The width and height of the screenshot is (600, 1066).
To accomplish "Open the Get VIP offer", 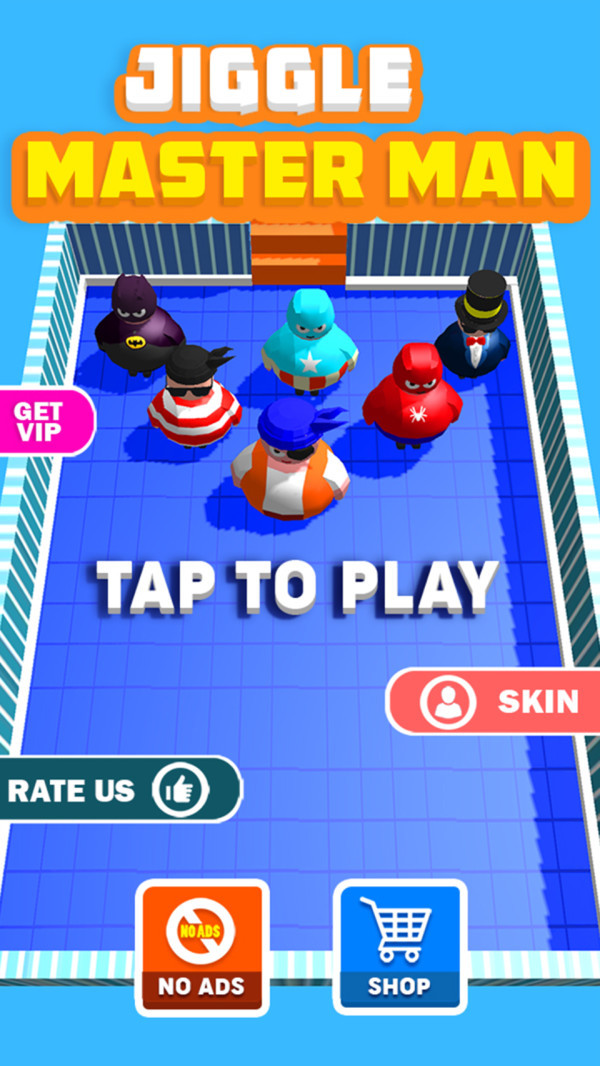I will (x=42, y=421).
